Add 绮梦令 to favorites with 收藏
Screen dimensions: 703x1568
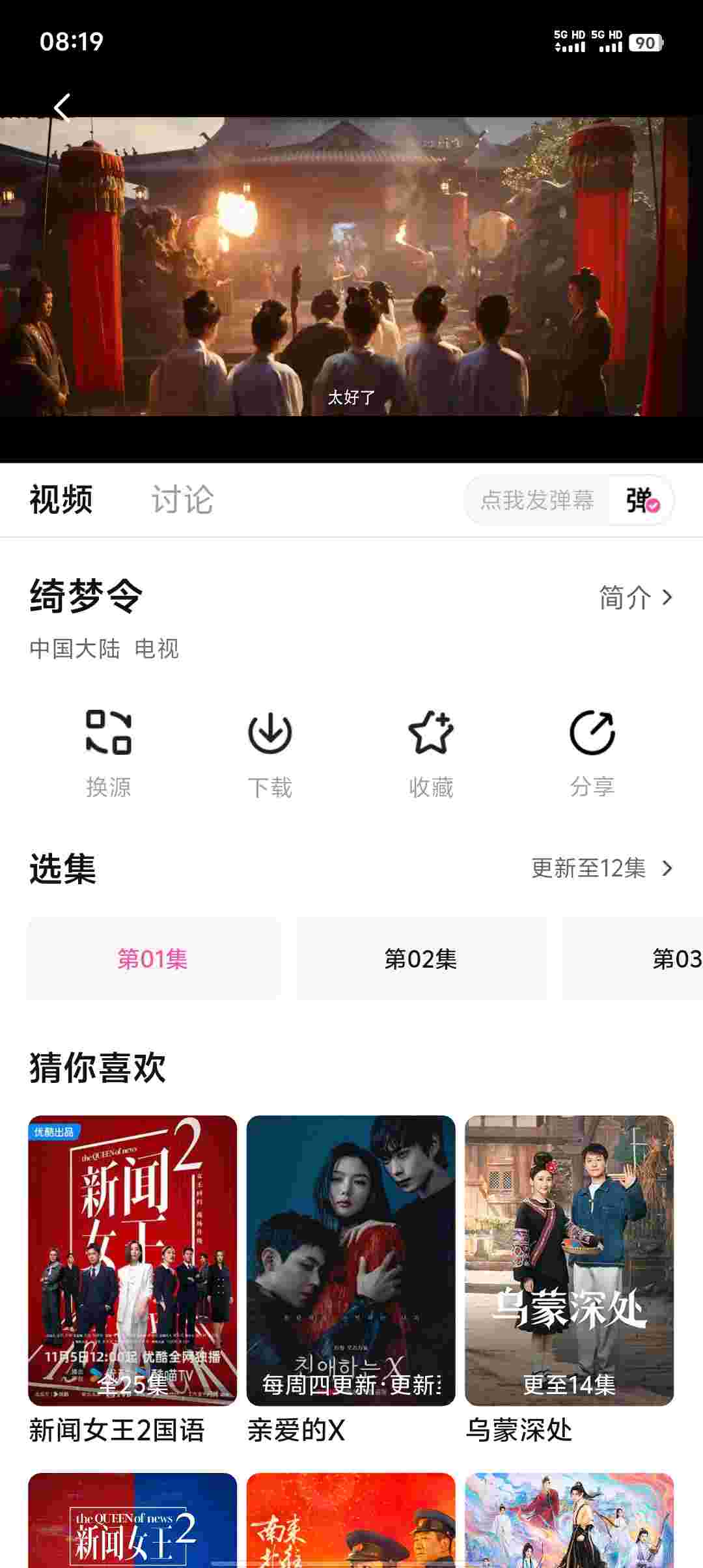coord(430,753)
